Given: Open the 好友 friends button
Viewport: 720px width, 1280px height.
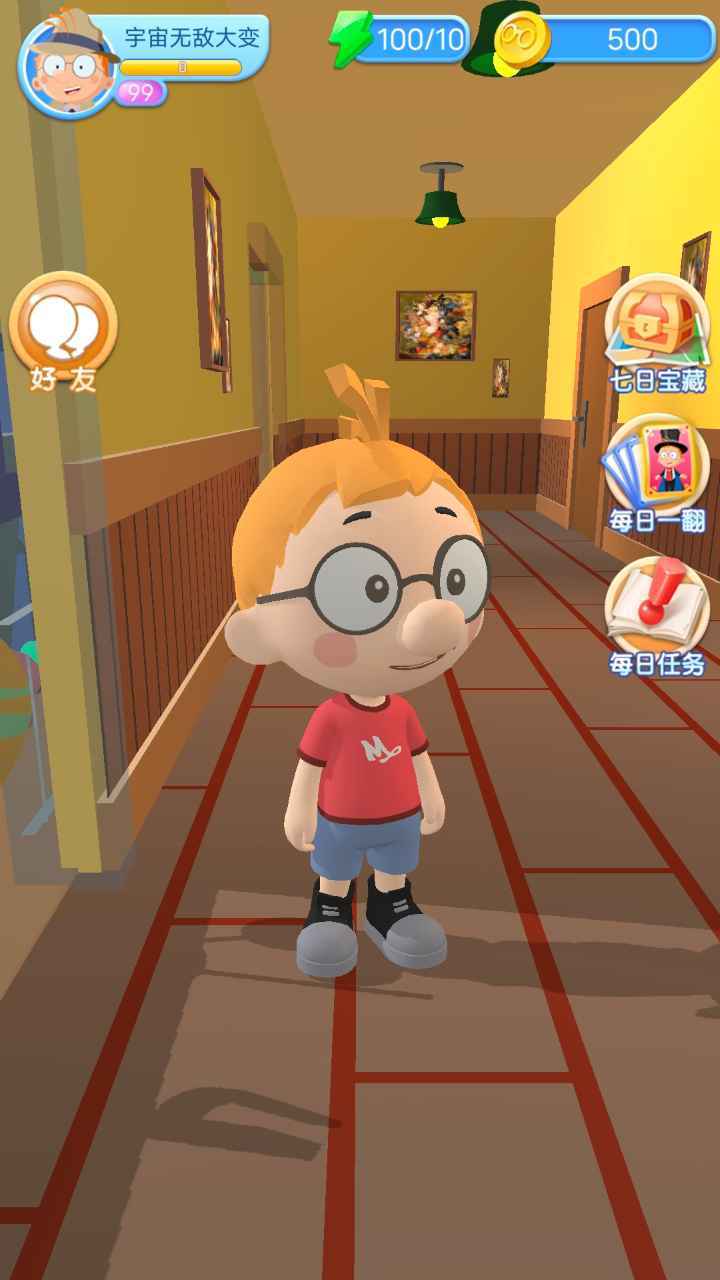Looking at the screenshot, I should (x=63, y=326).
